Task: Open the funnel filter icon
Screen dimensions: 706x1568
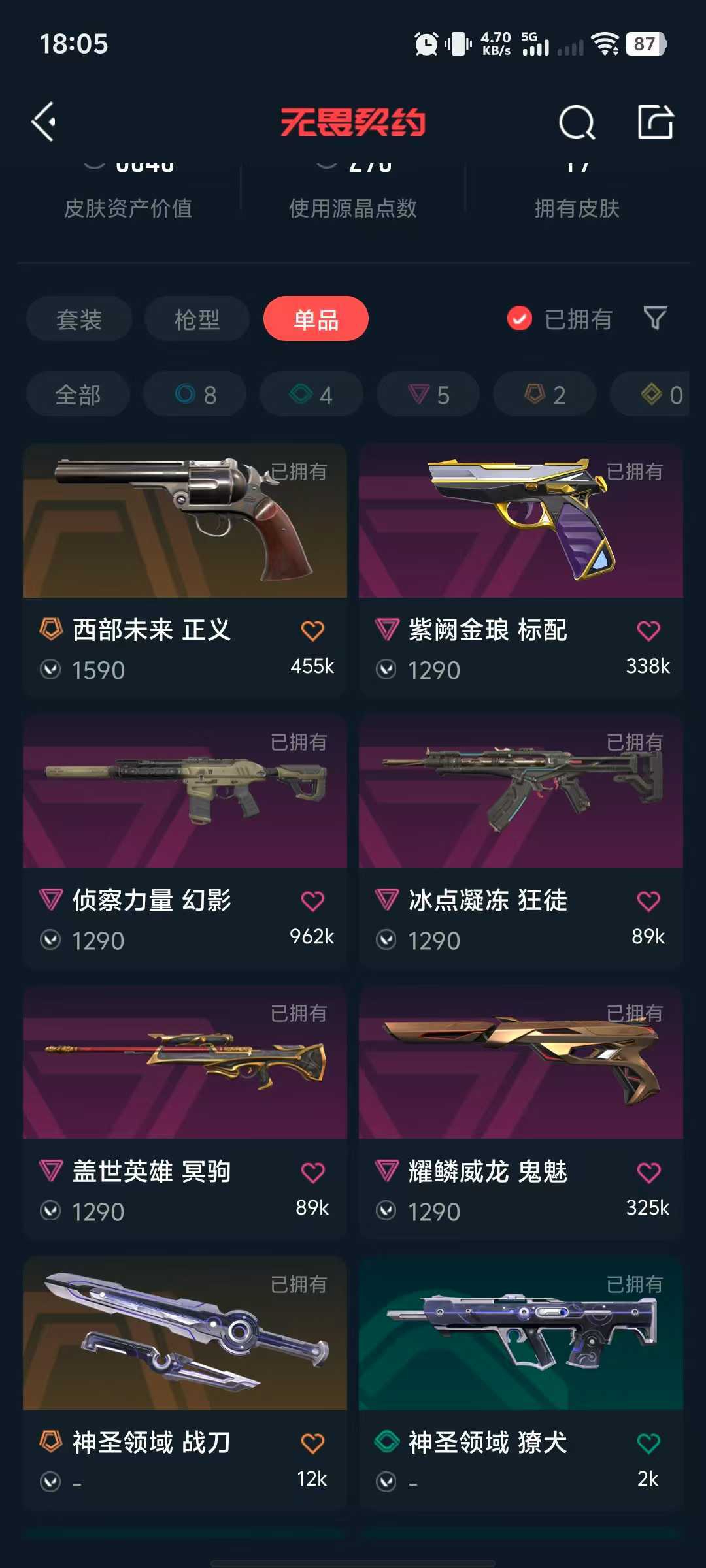Action: click(x=654, y=319)
